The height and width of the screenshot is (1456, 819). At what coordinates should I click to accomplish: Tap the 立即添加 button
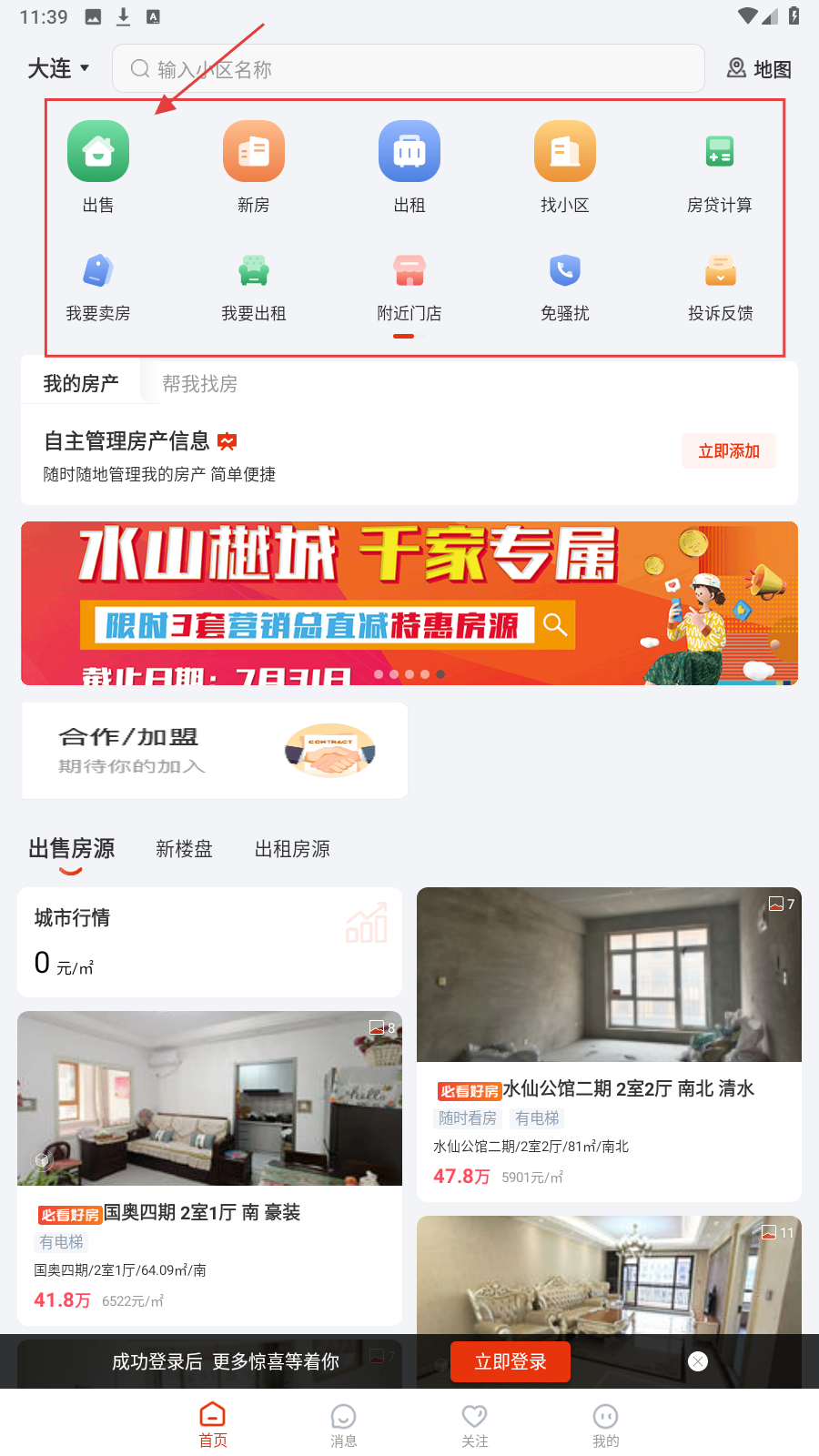[x=728, y=451]
